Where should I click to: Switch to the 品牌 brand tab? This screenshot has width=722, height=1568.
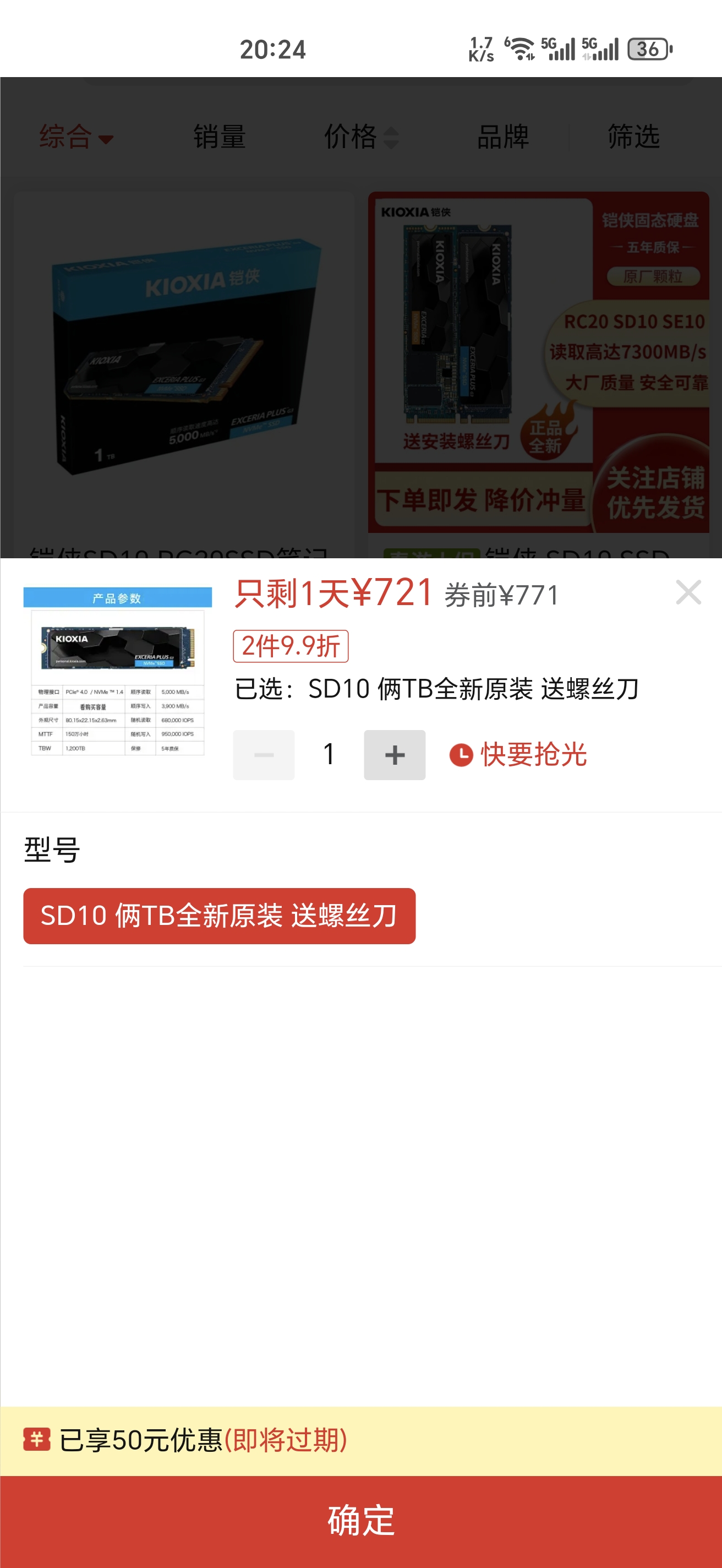[502, 137]
